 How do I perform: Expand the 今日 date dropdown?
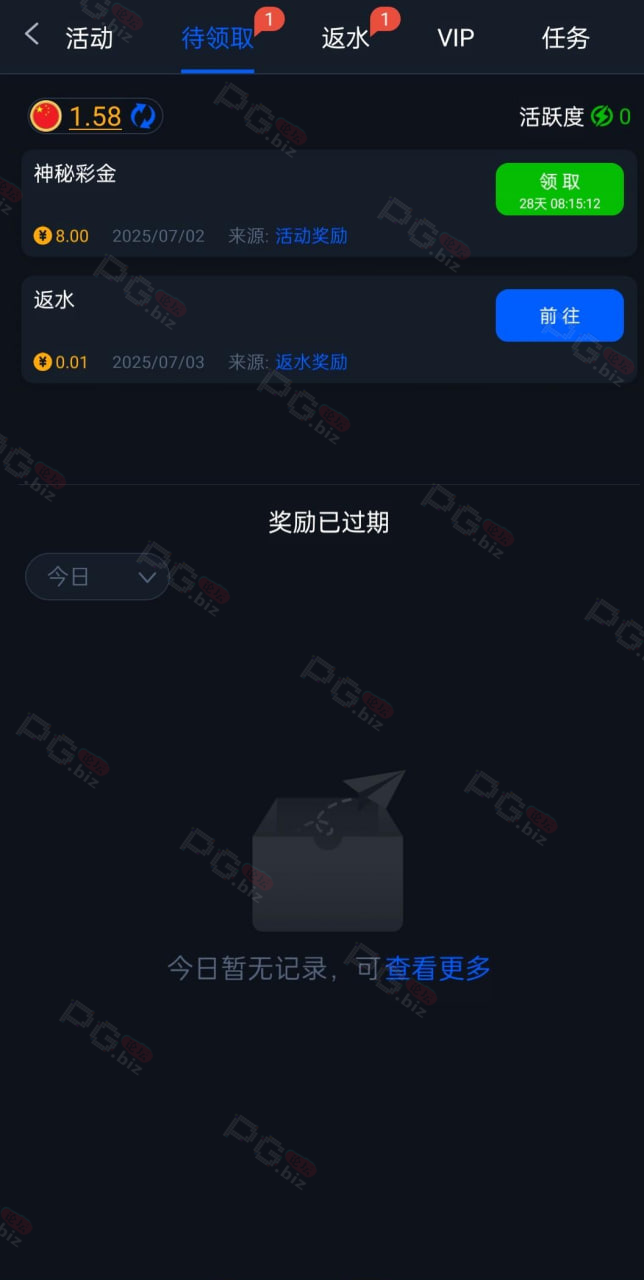[x=97, y=577]
